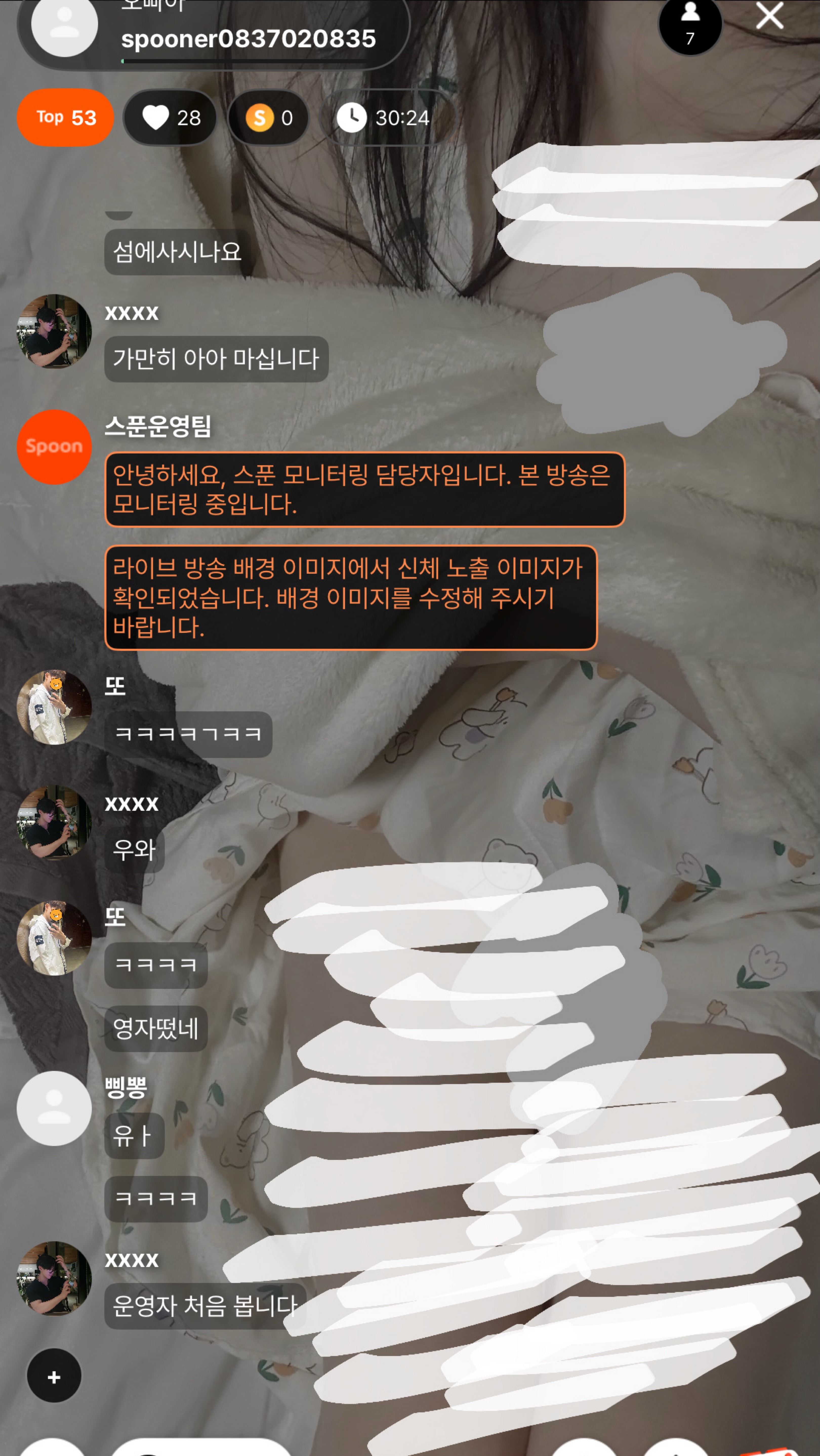Tap the heart likes chip

coord(171,118)
